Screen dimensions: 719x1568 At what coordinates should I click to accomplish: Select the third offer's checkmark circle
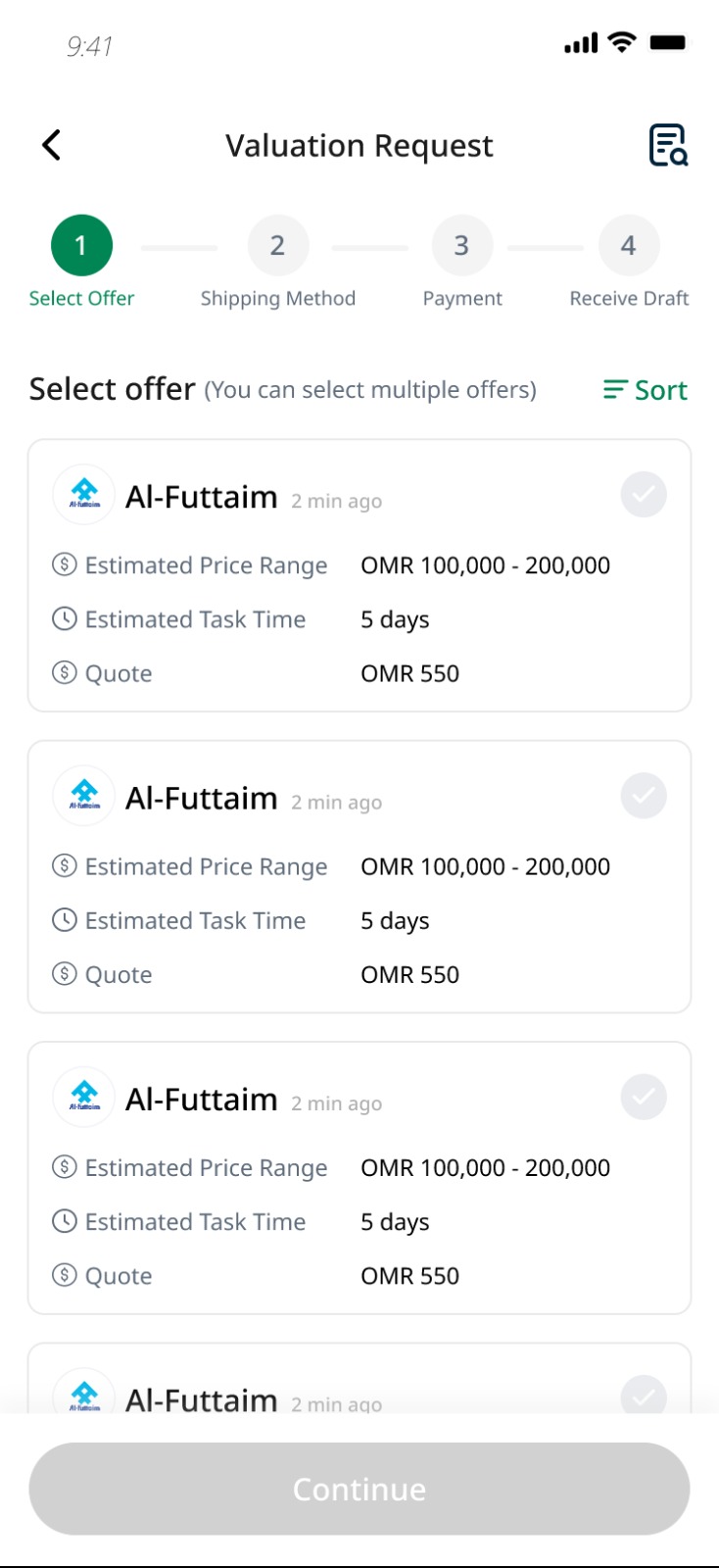(643, 1096)
